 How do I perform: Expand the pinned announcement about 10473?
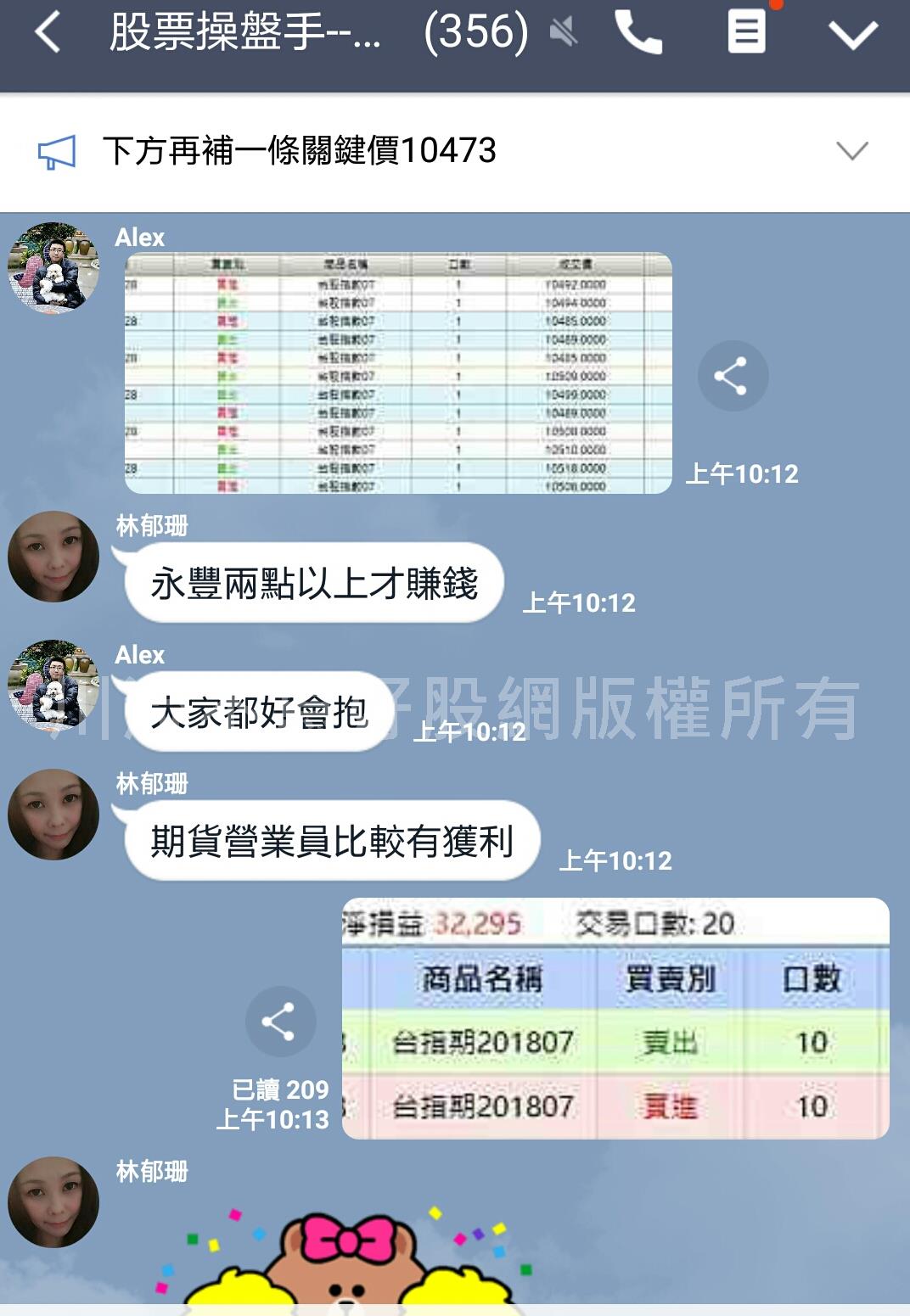[851, 151]
